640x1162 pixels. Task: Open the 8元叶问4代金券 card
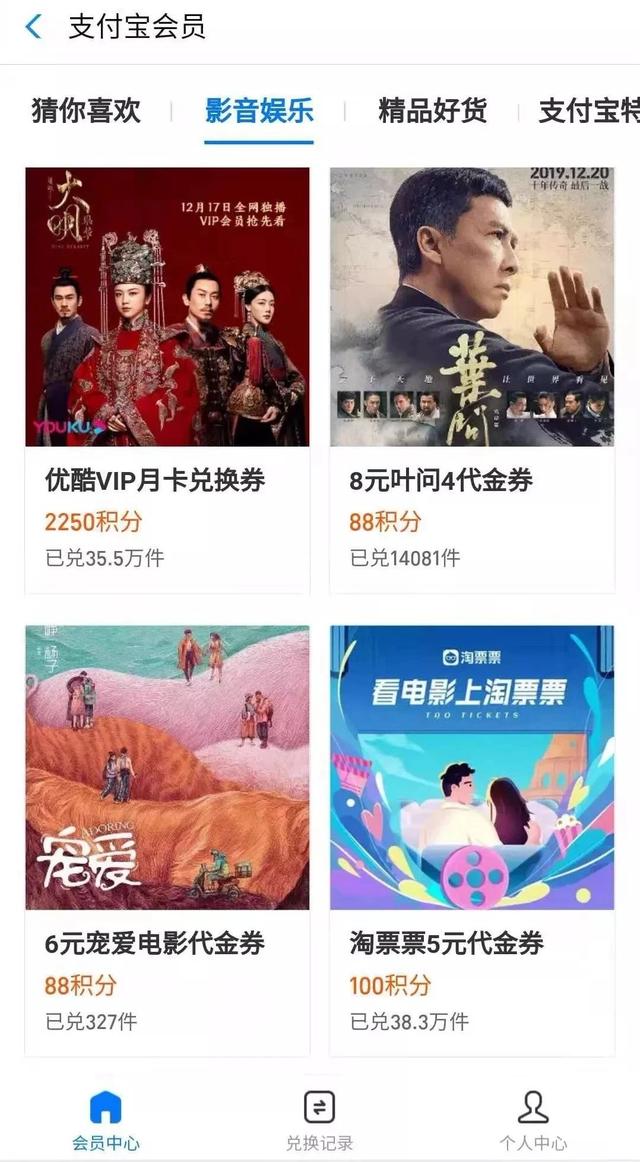click(472, 380)
